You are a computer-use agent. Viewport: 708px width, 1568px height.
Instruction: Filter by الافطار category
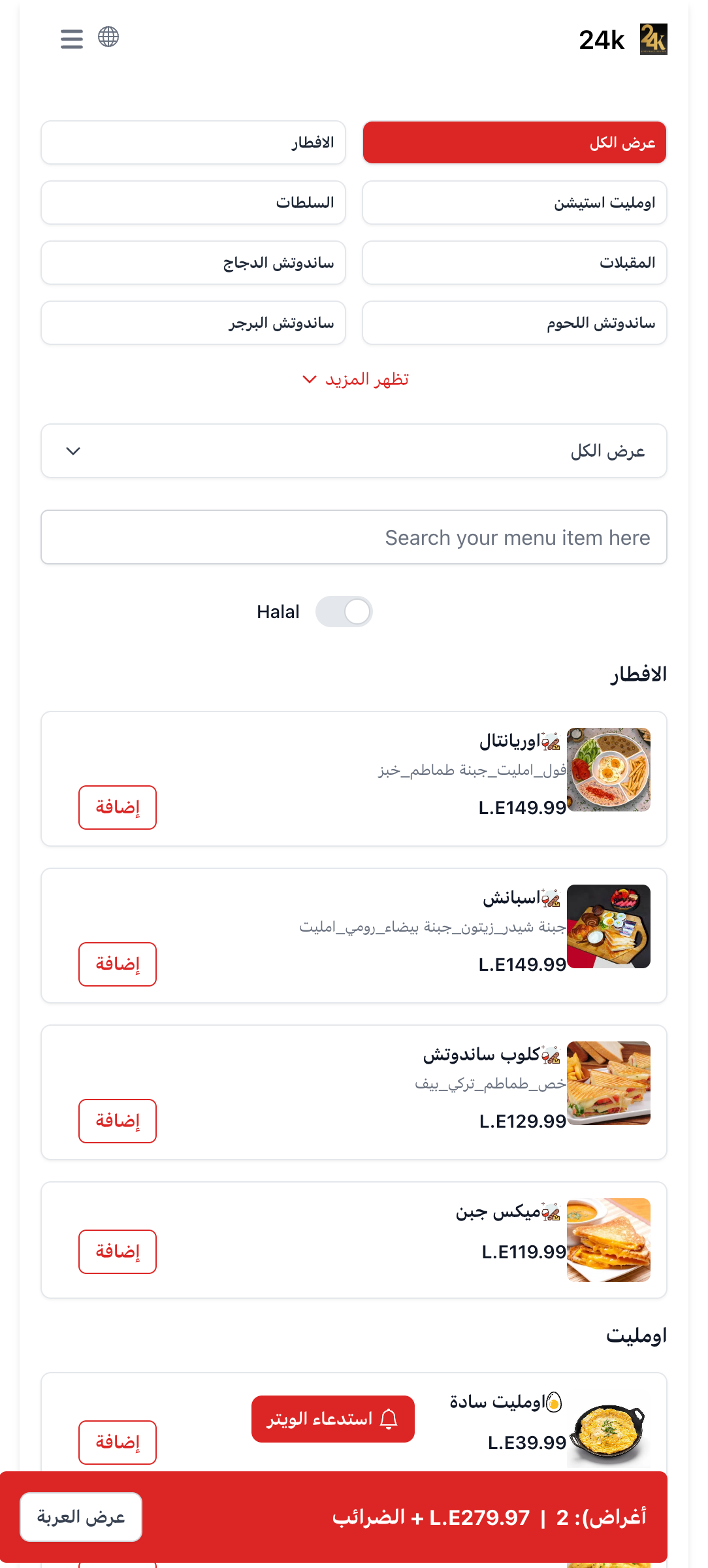point(193,142)
